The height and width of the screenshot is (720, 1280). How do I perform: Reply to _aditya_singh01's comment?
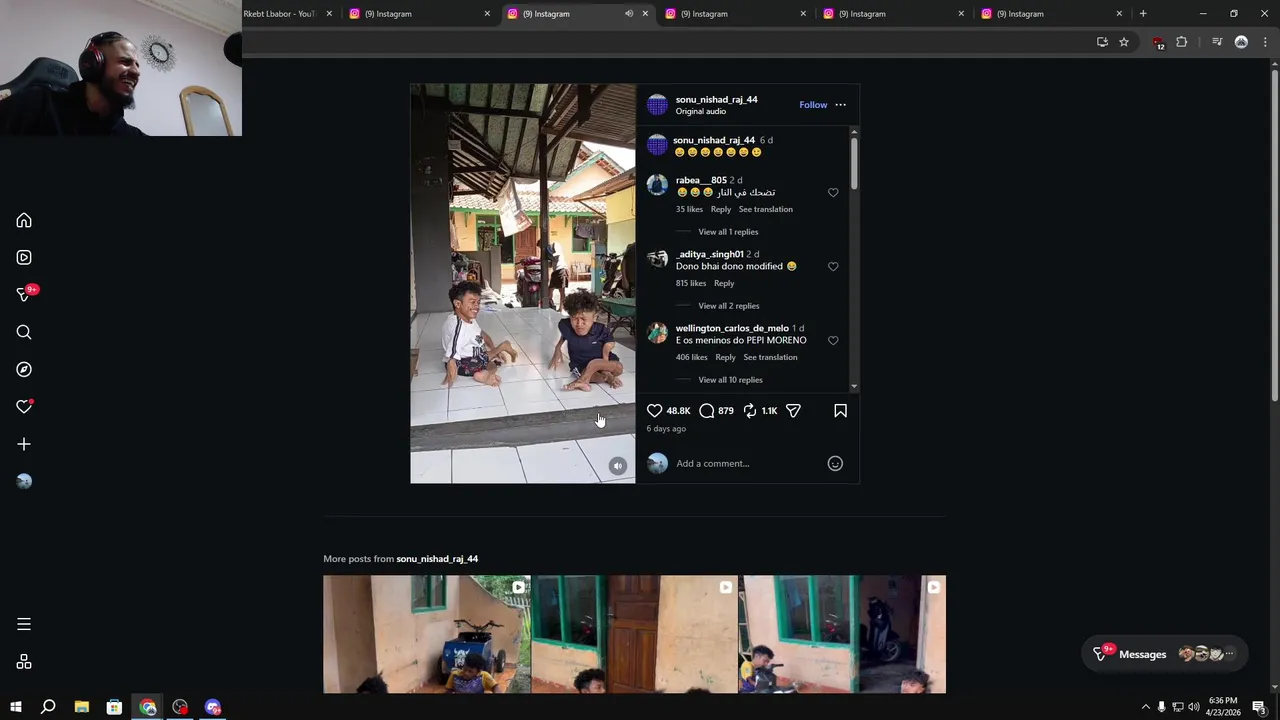coord(724,283)
